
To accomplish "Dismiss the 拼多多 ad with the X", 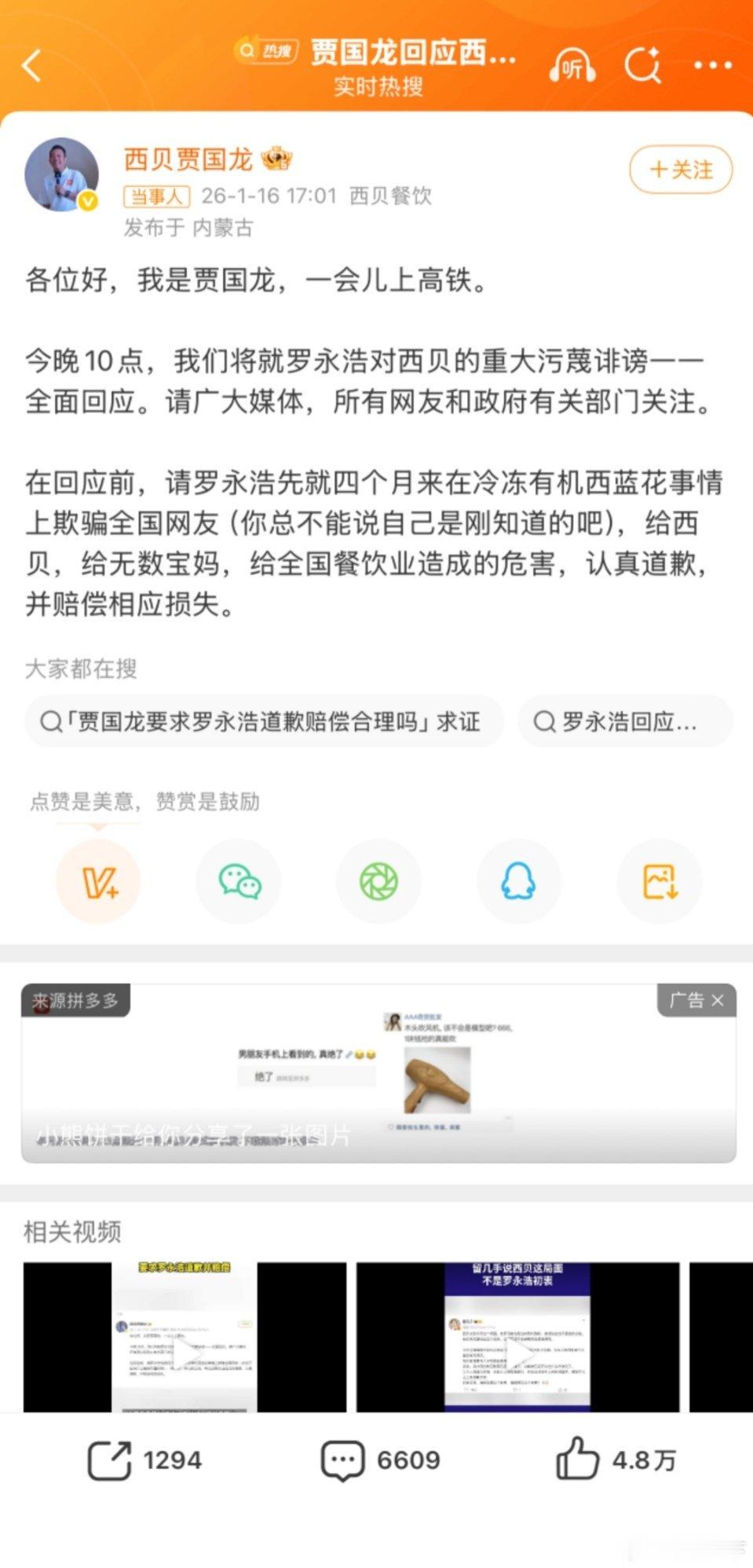I will 717,1001.
